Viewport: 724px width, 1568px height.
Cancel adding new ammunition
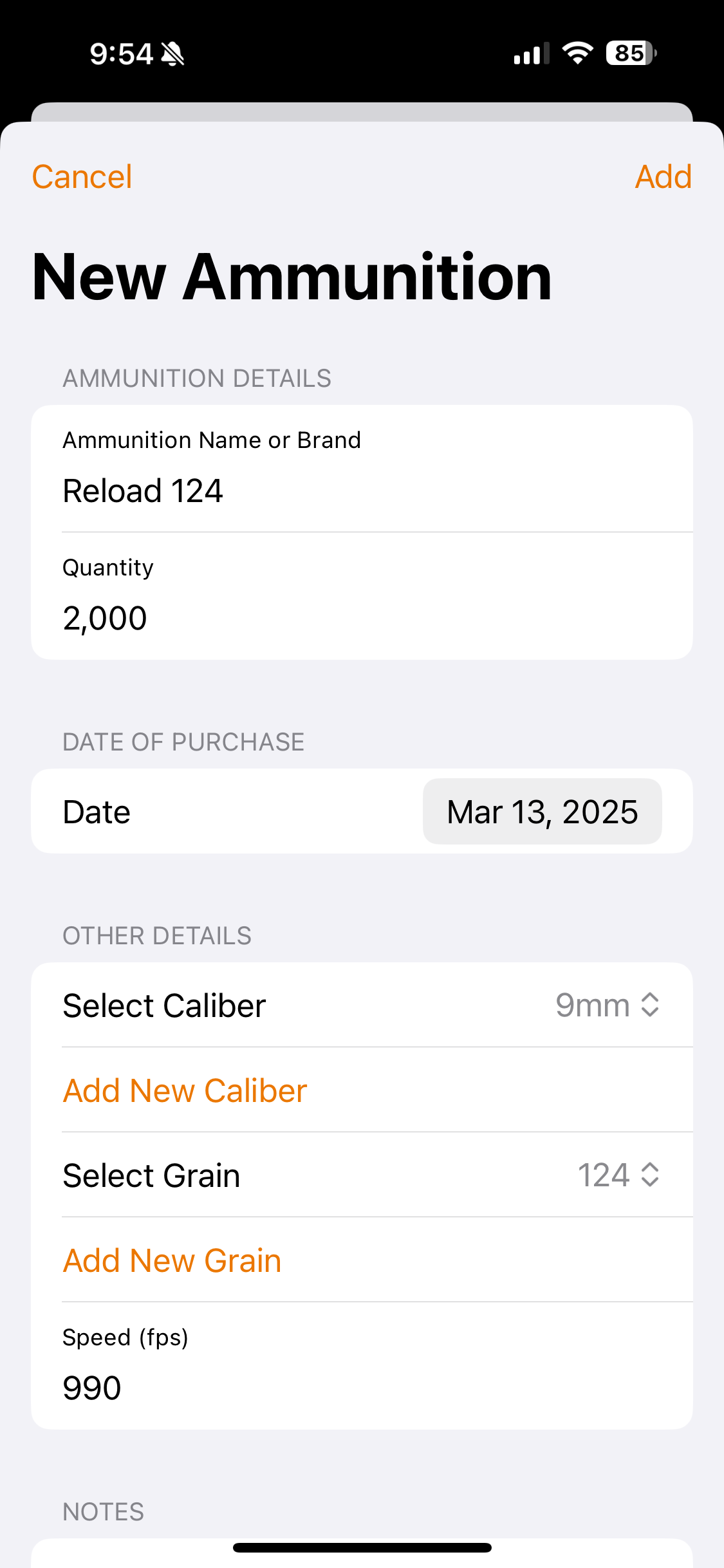tap(82, 177)
